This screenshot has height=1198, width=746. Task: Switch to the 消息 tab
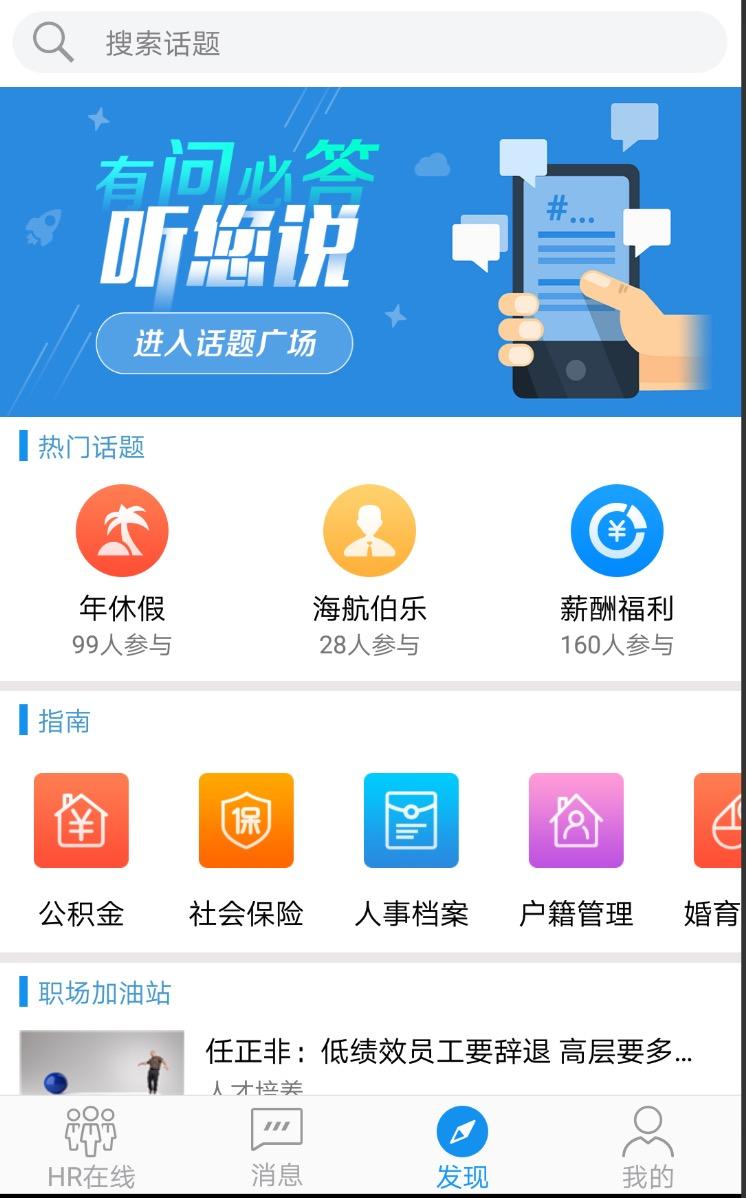click(277, 1146)
